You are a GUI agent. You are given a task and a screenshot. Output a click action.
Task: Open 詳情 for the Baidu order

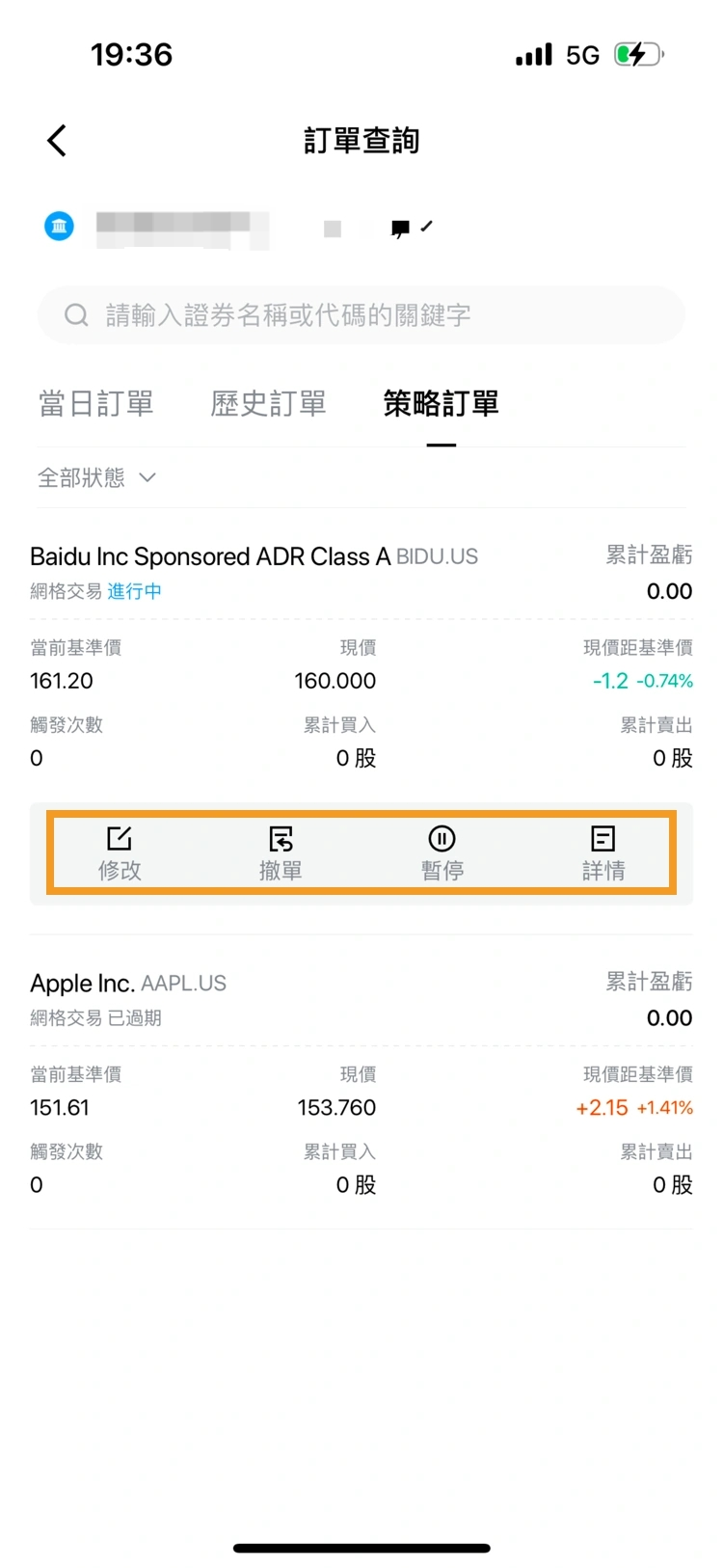603,853
